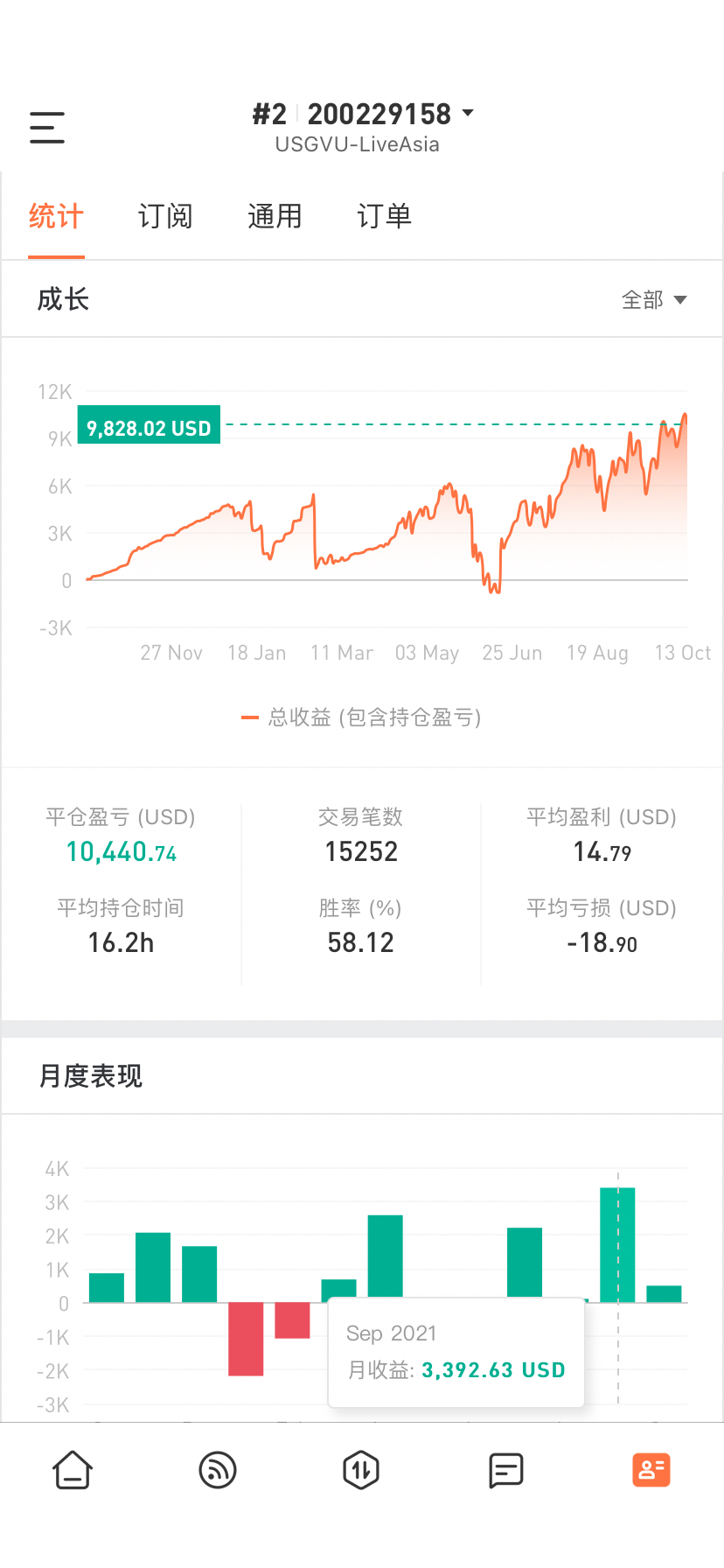Open the trading arrows tab
Image resolution: width=724 pixels, height=1568 pixels.
coord(361,1470)
